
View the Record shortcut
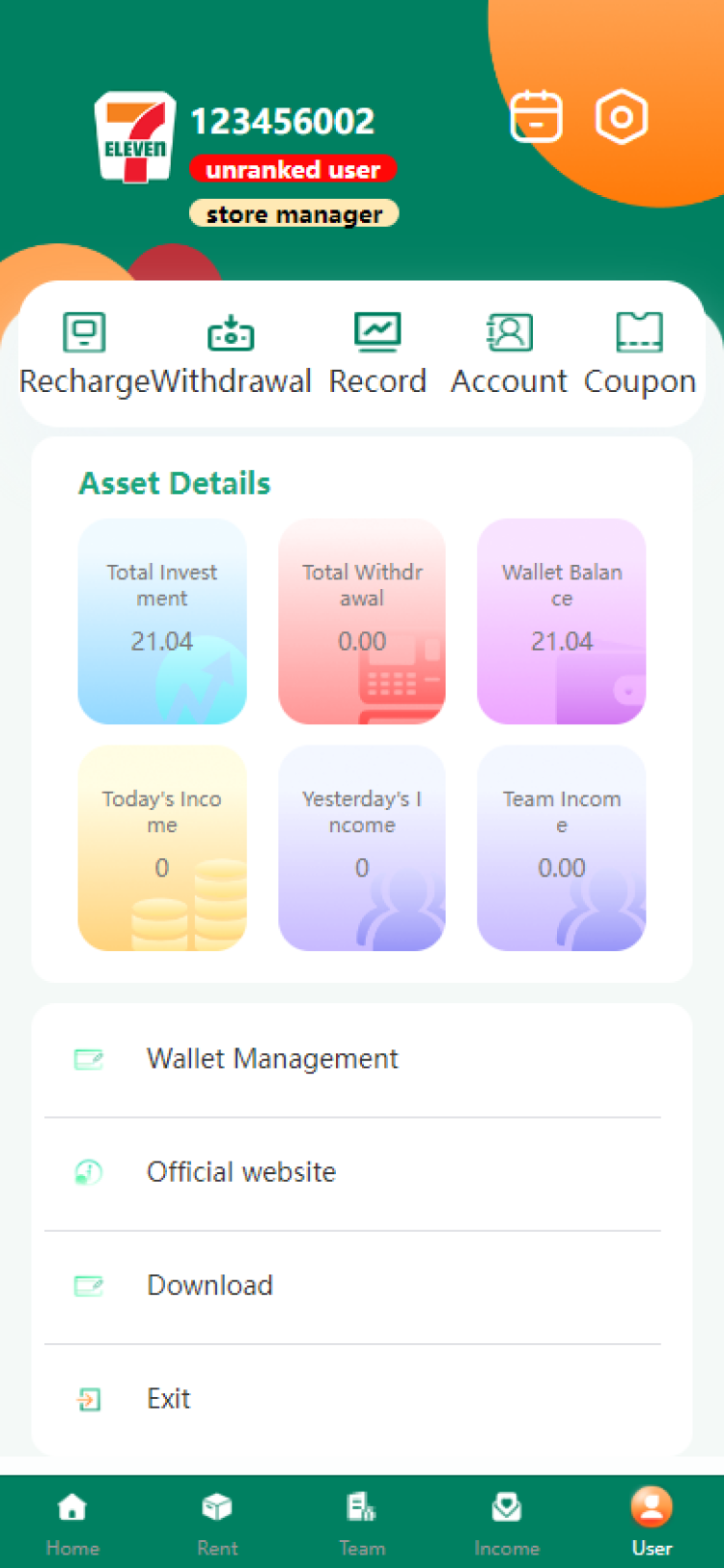click(377, 354)
